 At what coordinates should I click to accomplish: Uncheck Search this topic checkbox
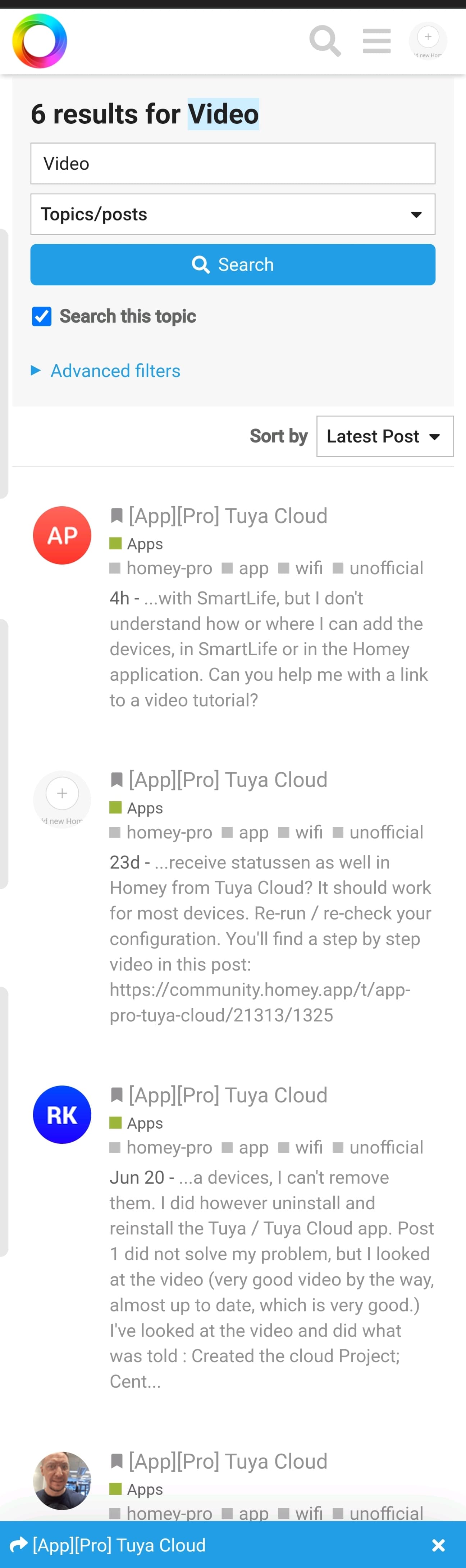point(42,317)
